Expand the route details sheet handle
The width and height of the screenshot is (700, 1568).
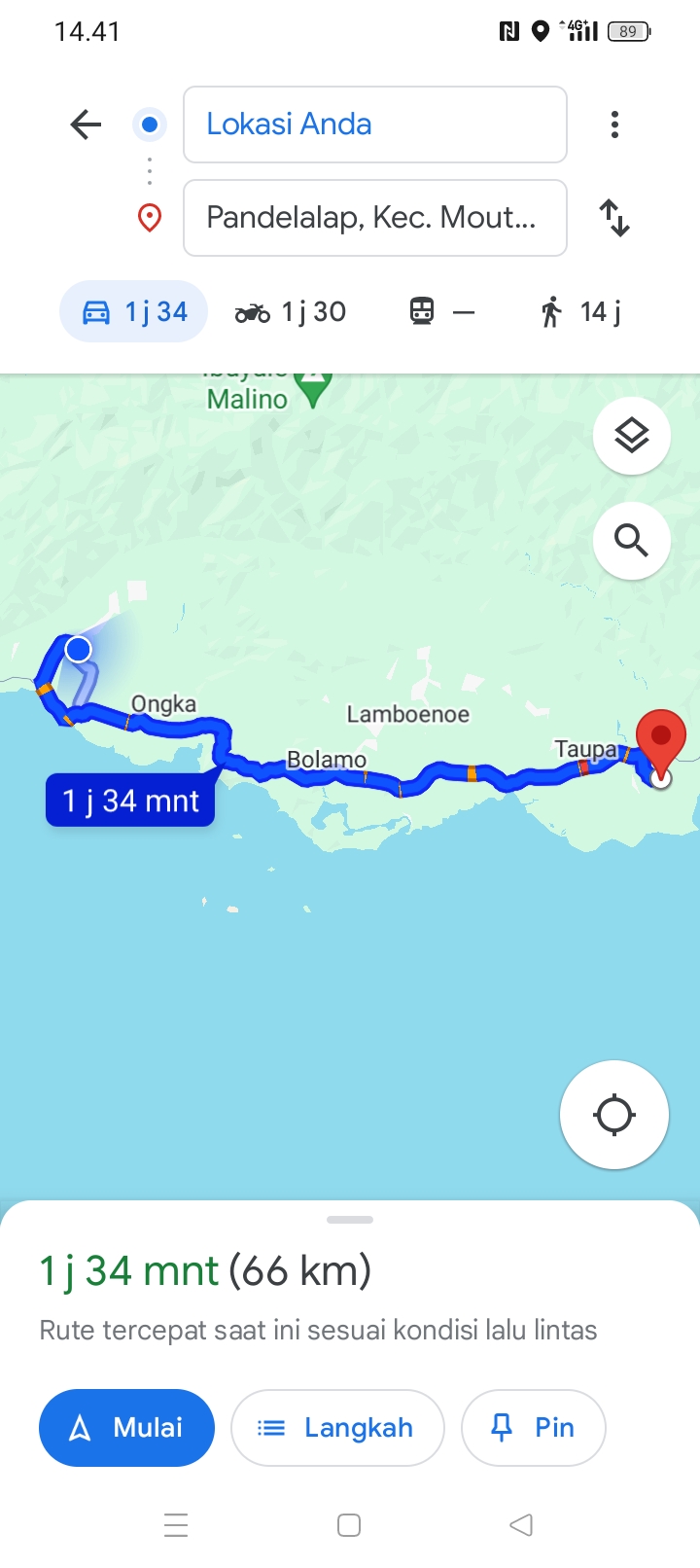coord(350,1220)
